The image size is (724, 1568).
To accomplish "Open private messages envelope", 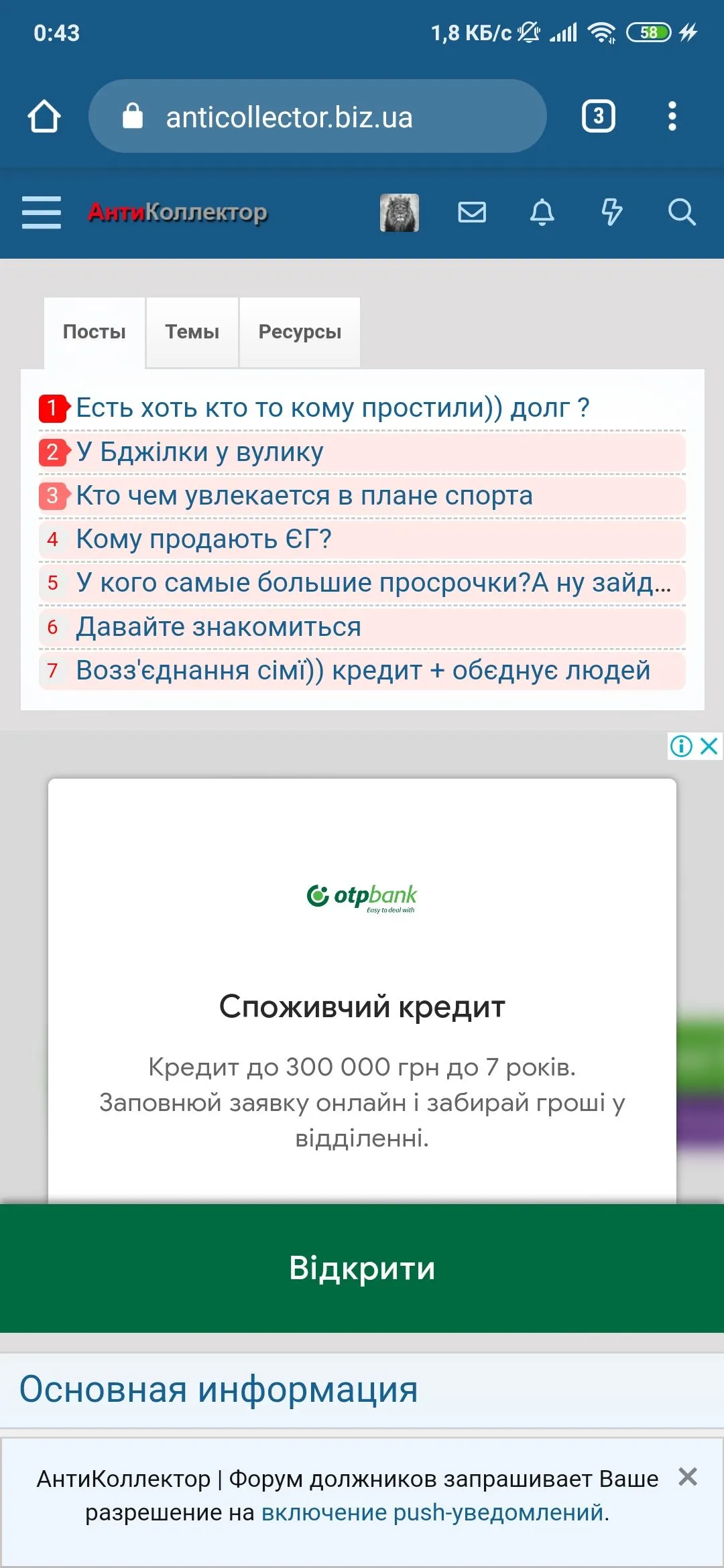I will click(x=472, y=212).
